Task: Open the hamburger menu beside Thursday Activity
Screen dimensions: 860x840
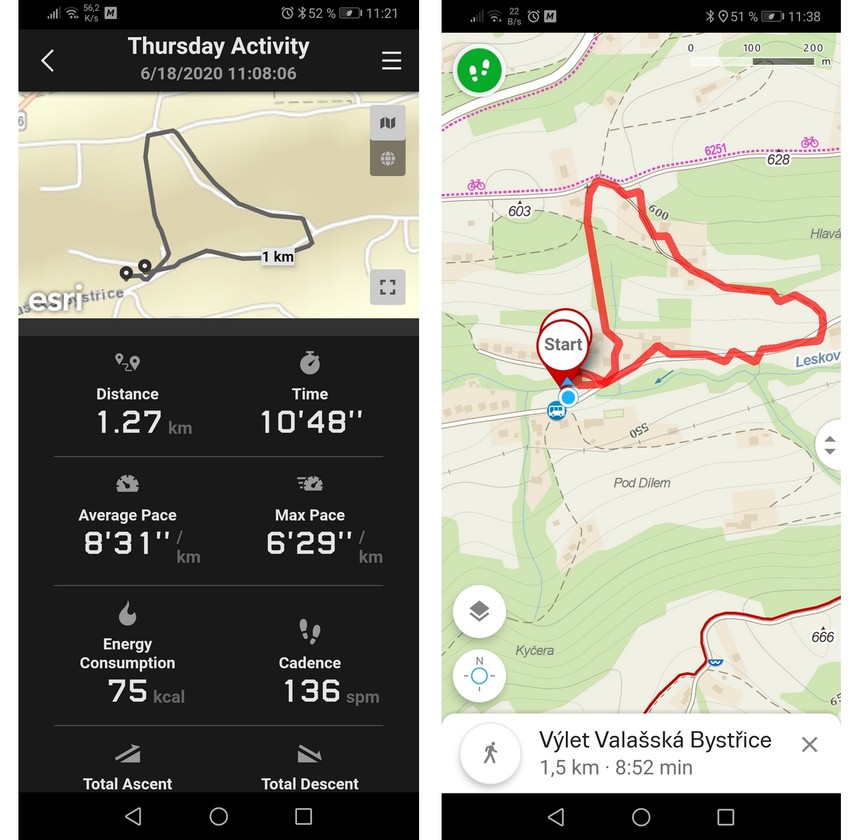Action: point(391,60)
